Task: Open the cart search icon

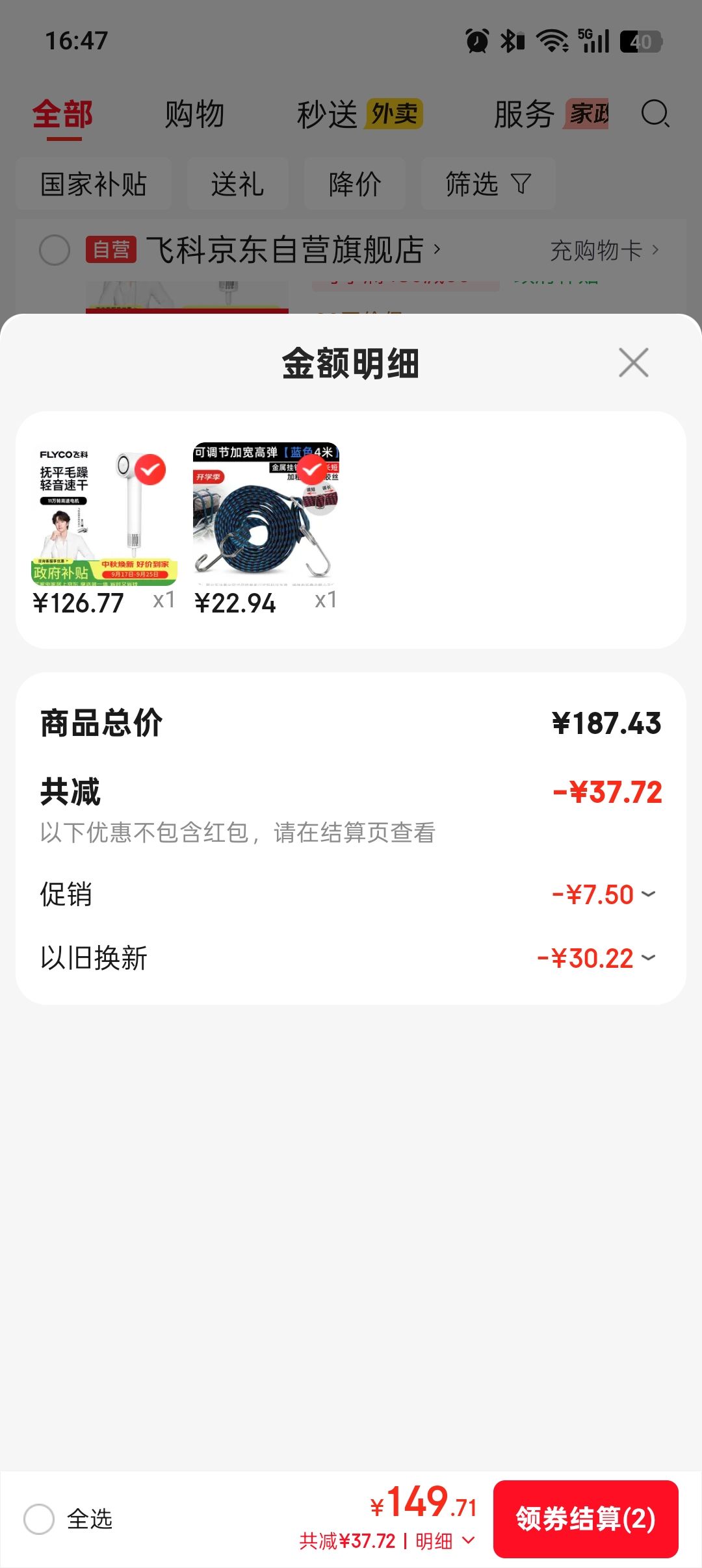Action: 655,114
